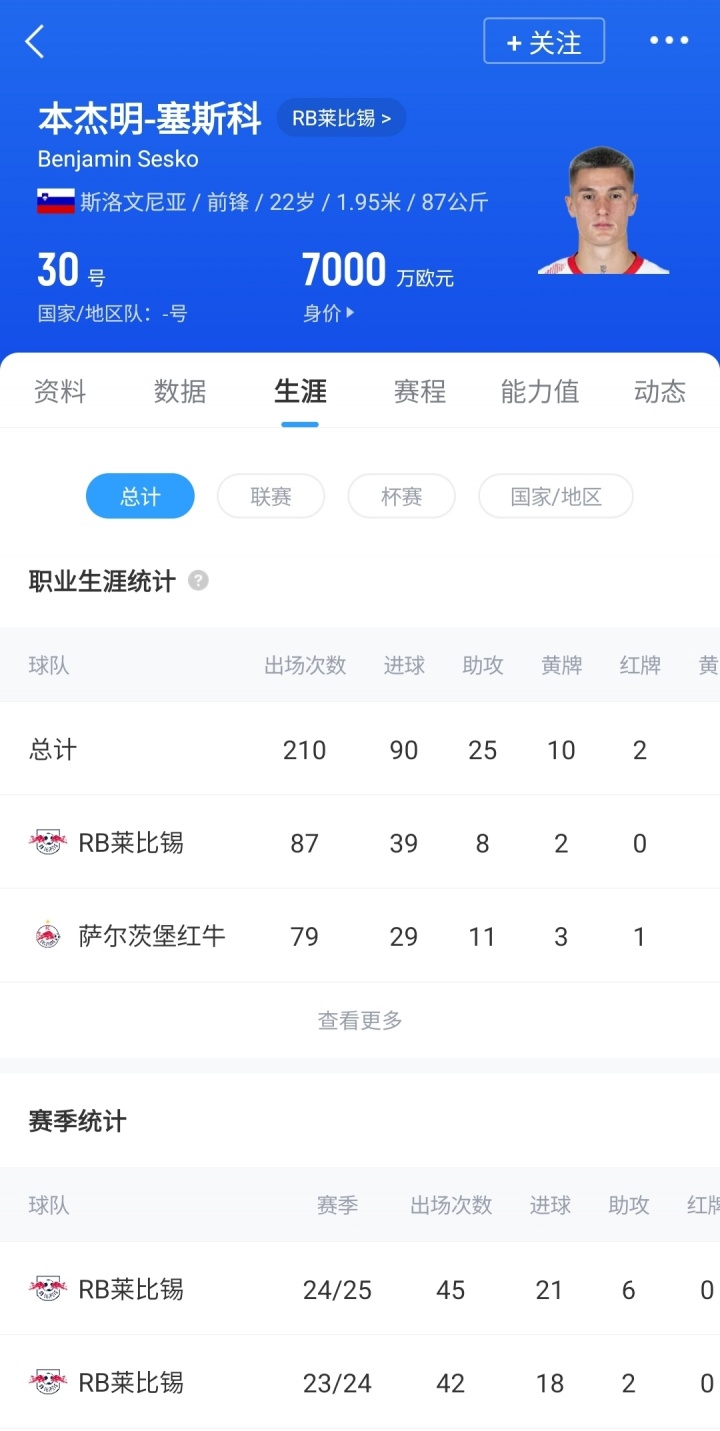Go back using the top-left arrow

35,42
